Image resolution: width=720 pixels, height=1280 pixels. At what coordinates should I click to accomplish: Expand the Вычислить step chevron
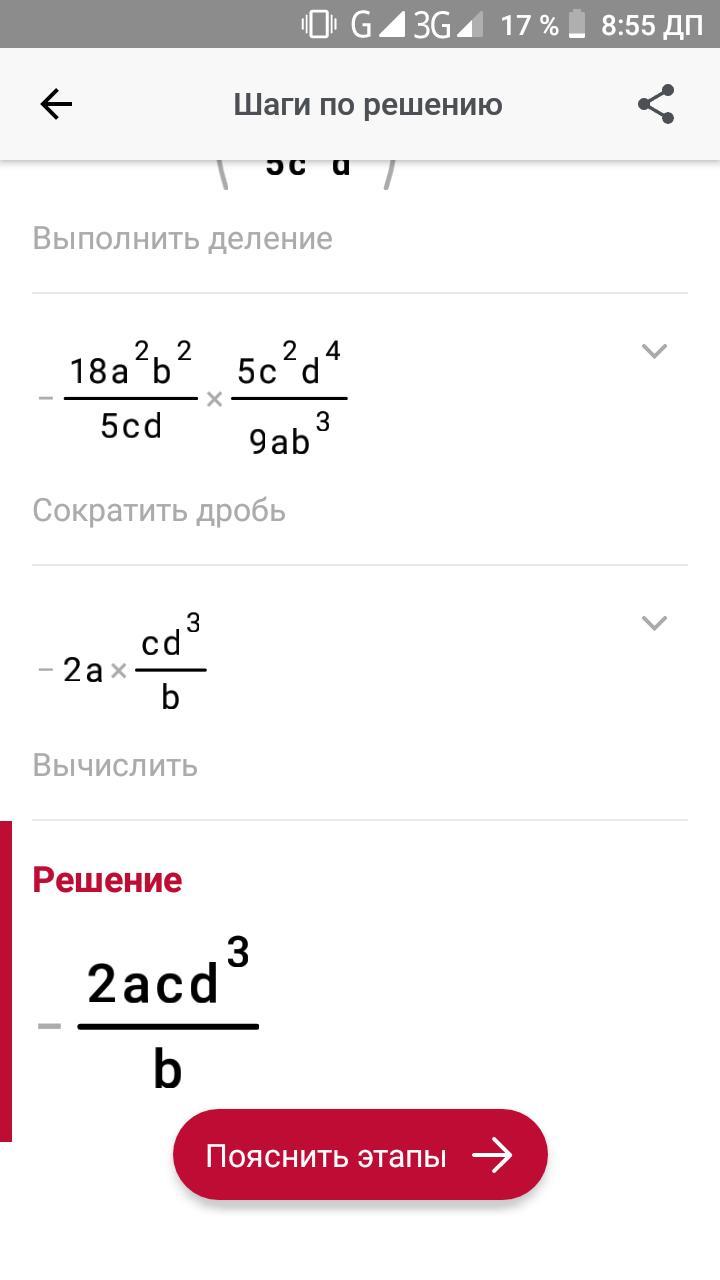point(654,623)
